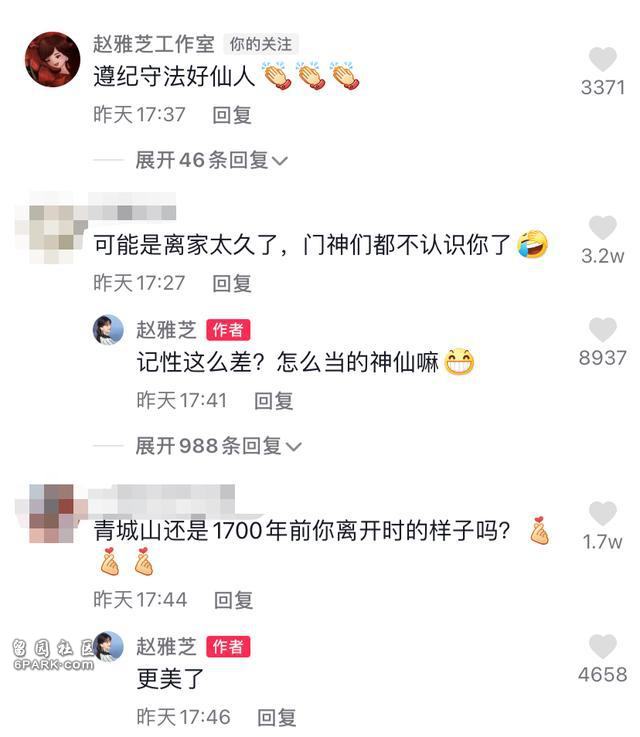The image size is (640, 737).
Task: Open the username 赵雅芝工作室
Action: [x=153, y=43]
